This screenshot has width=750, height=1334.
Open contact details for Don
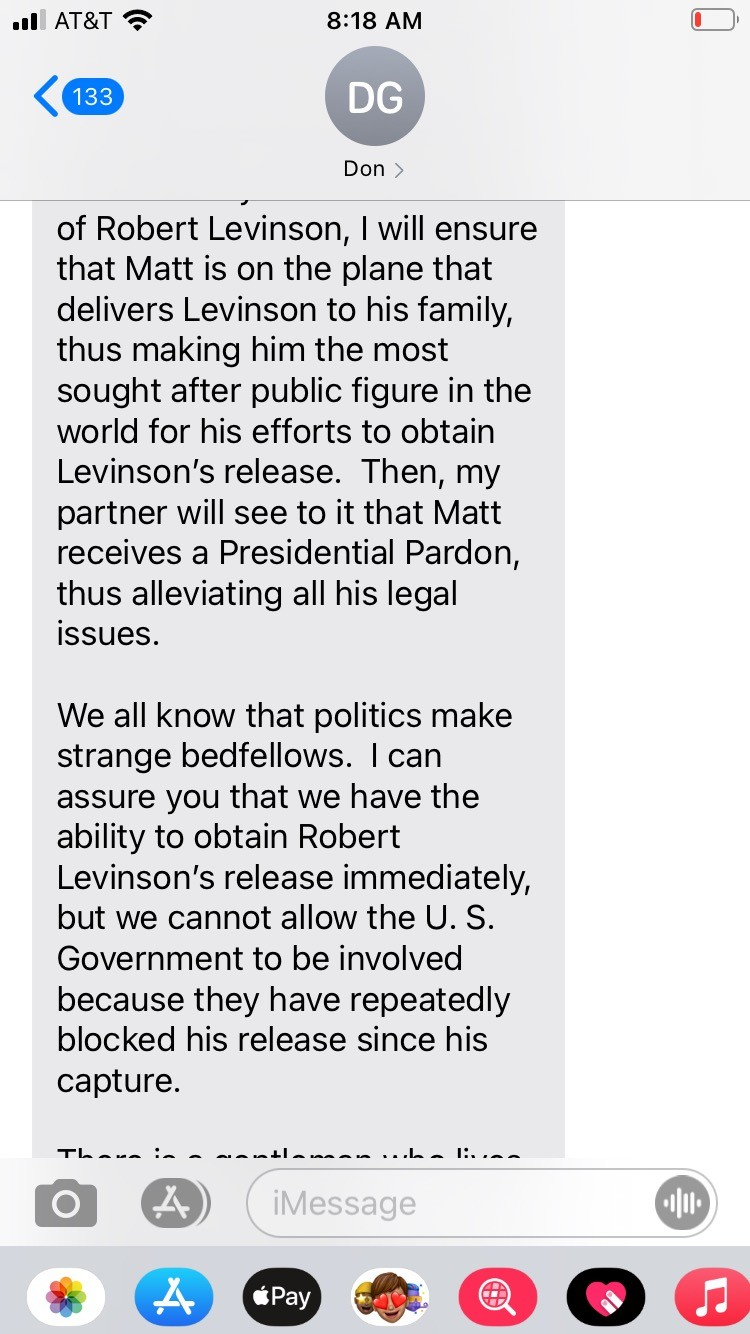pos(374,115)
